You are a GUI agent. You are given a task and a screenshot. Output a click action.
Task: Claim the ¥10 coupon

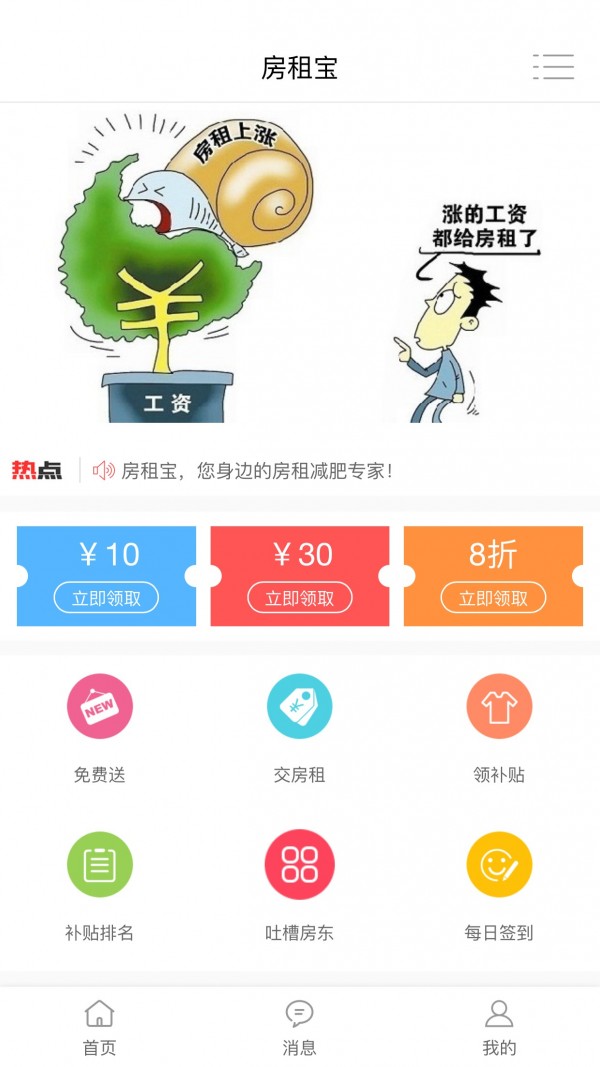pyautogui.click(x=106, y=598)
